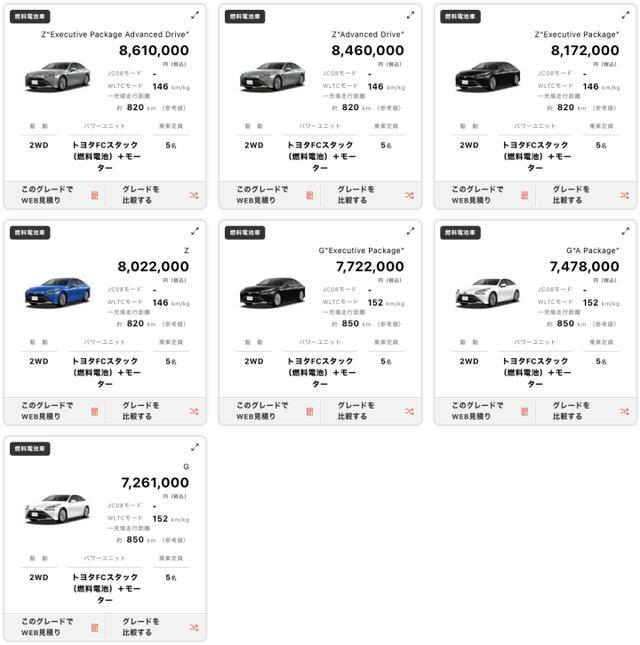
Task: Select グレードを比較する on the 8,022,000 yen Z card
Action: coord(153,410)
